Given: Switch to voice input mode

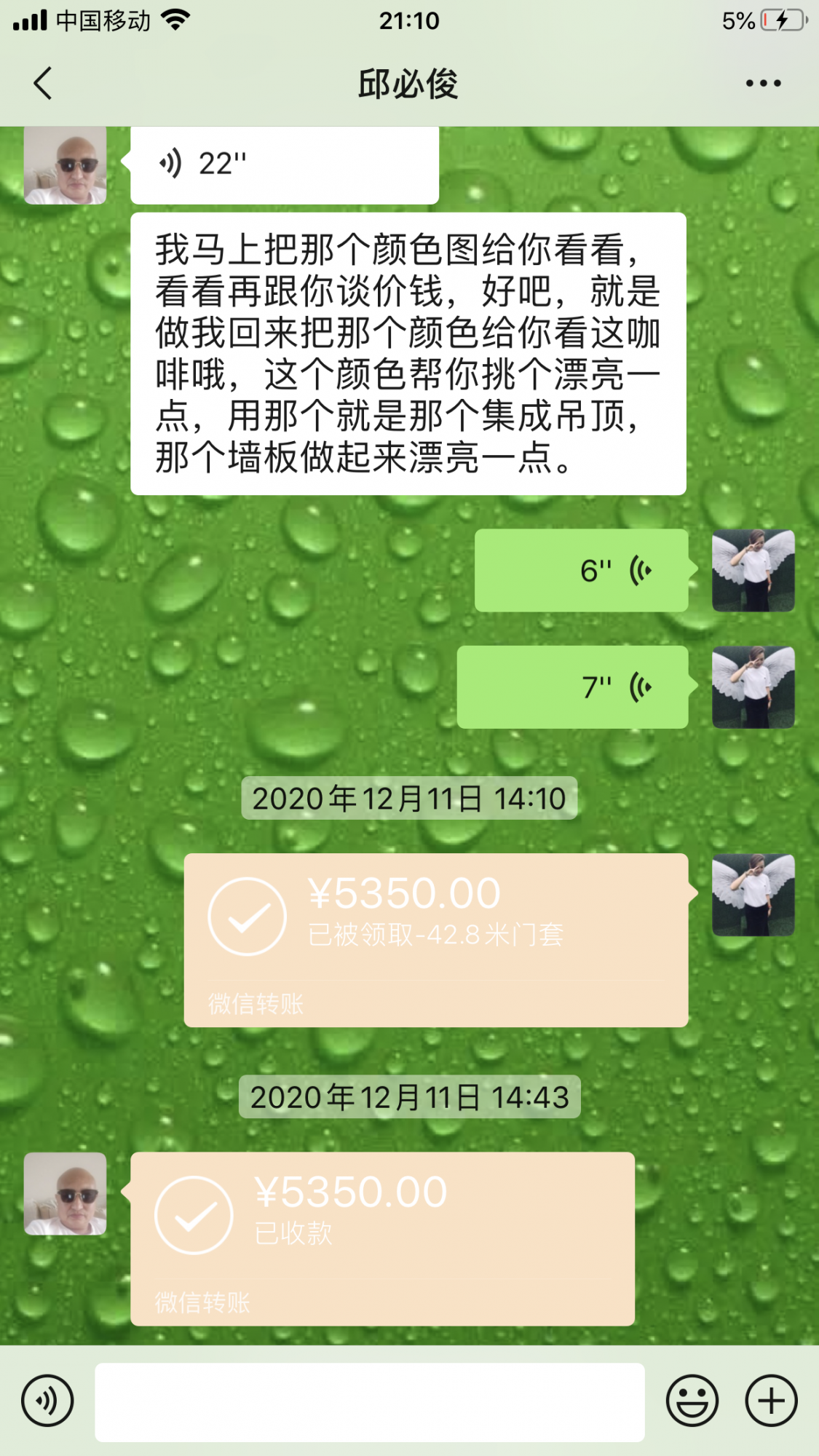Looking at the screenshot, I should pos(47,1401).
